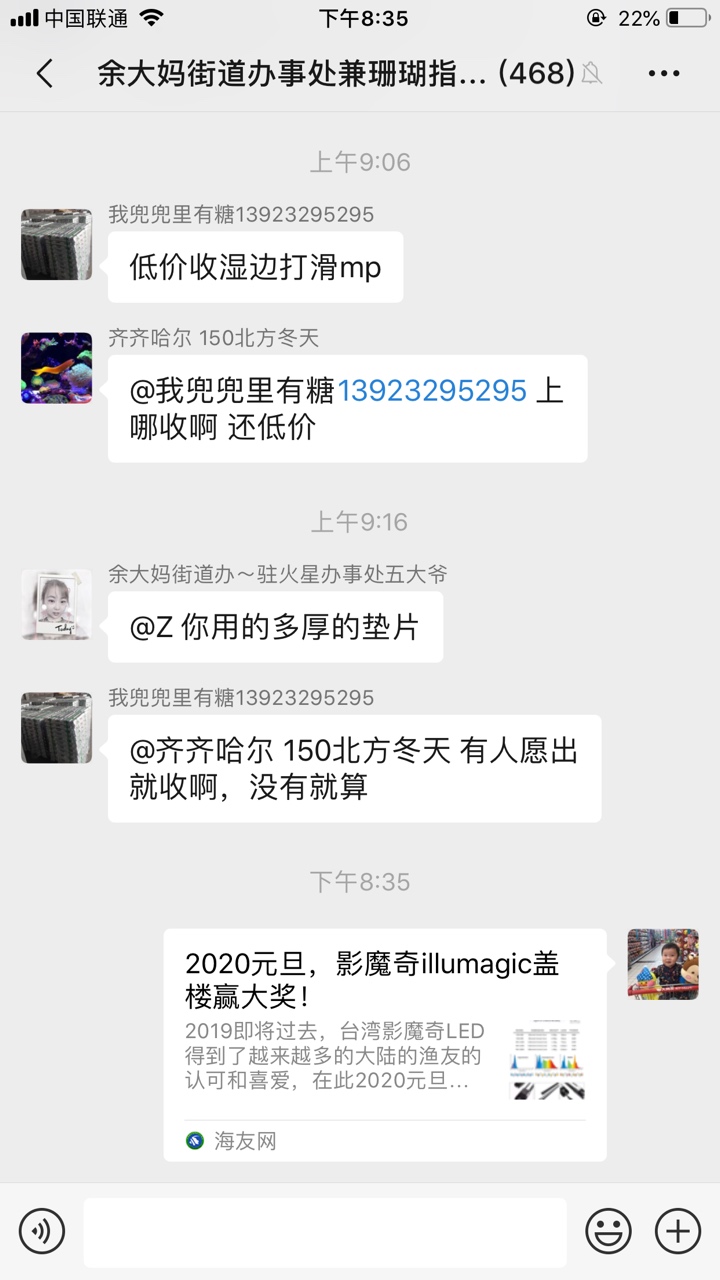Open avatar beside the 低价收湿边打滑mp message
Viewport: 720px width, 1280px height.
56,245
